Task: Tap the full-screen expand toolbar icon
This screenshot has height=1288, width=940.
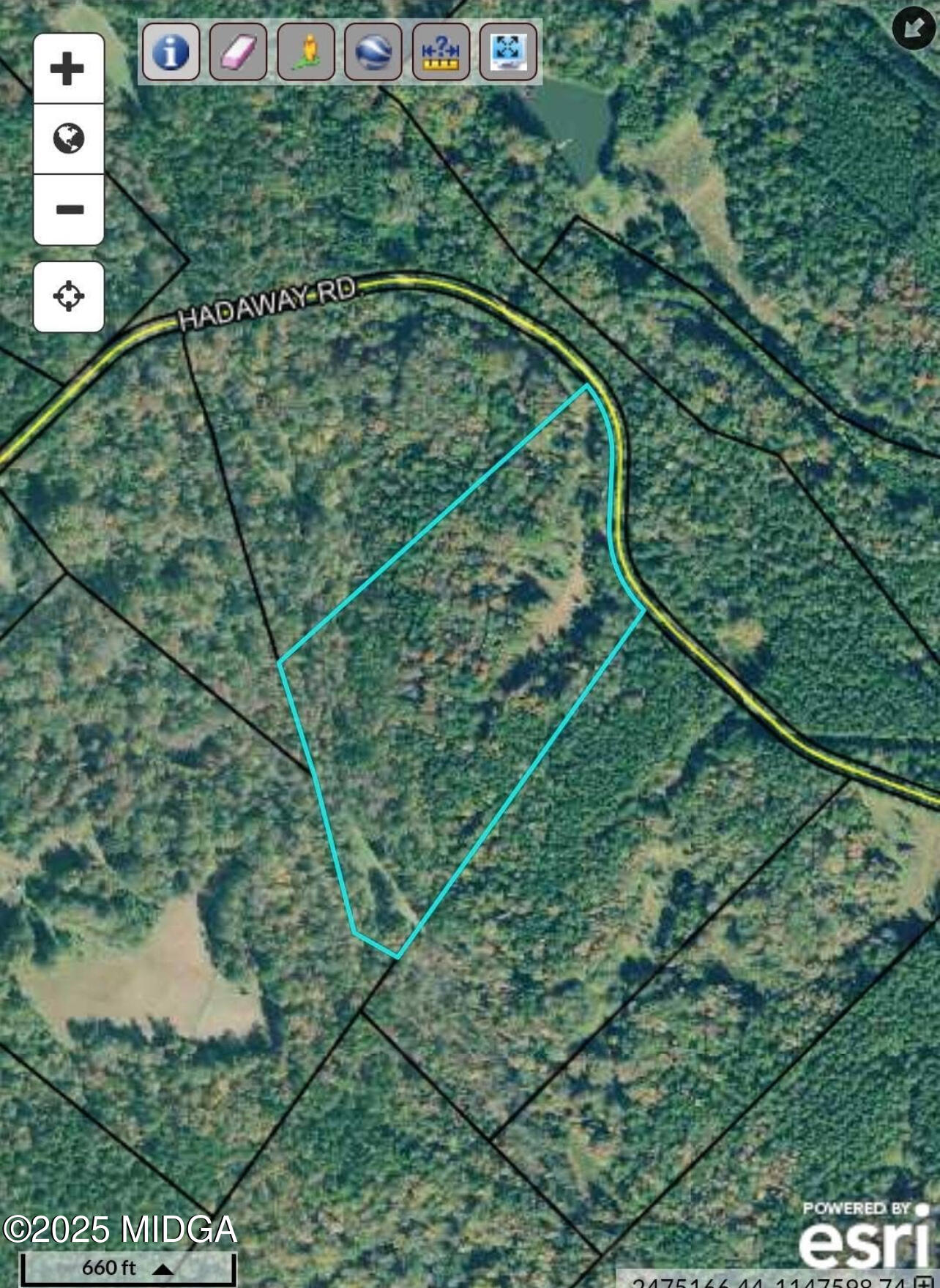Action: [508, 52]
